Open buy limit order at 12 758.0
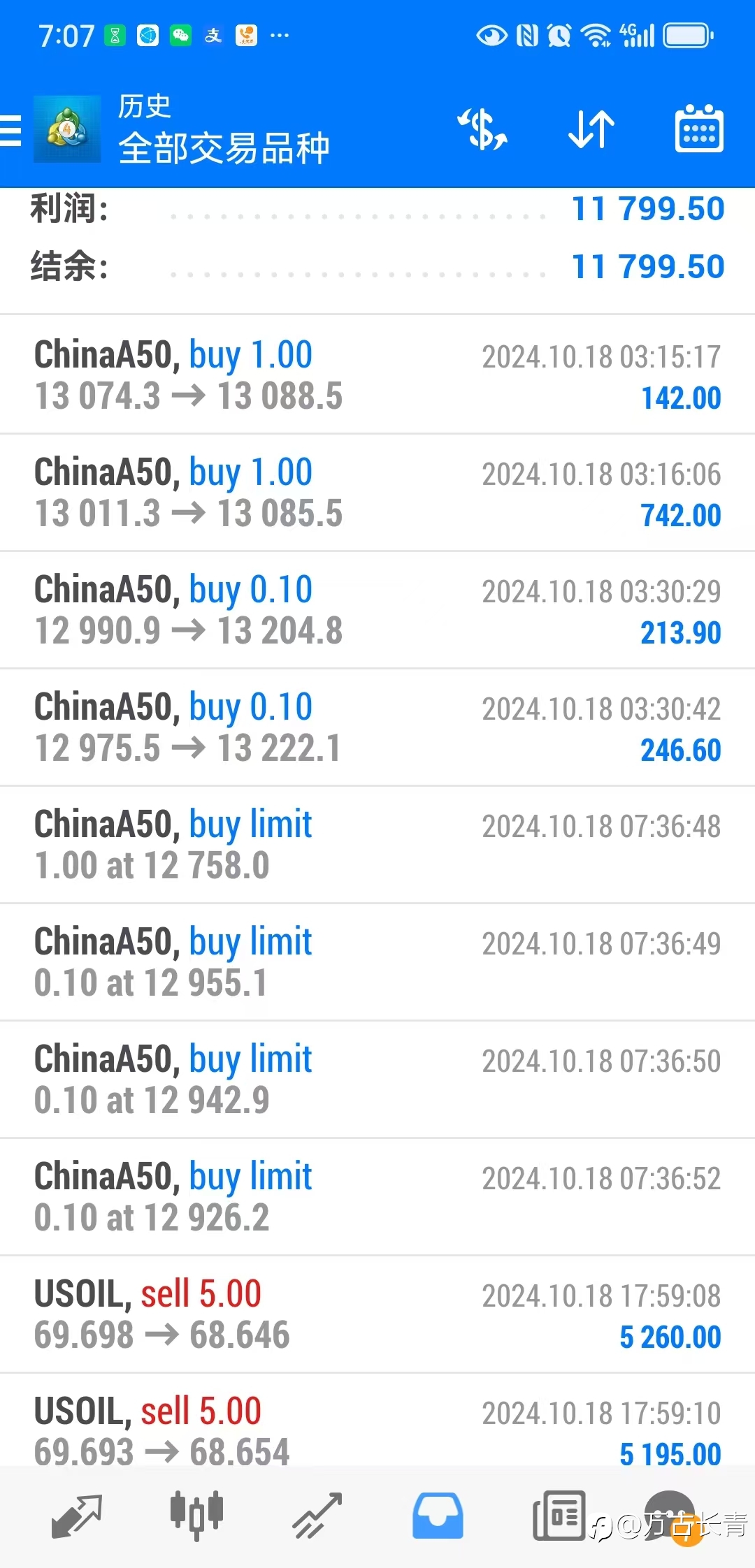The image size is (755, 1568). point(377,845)
